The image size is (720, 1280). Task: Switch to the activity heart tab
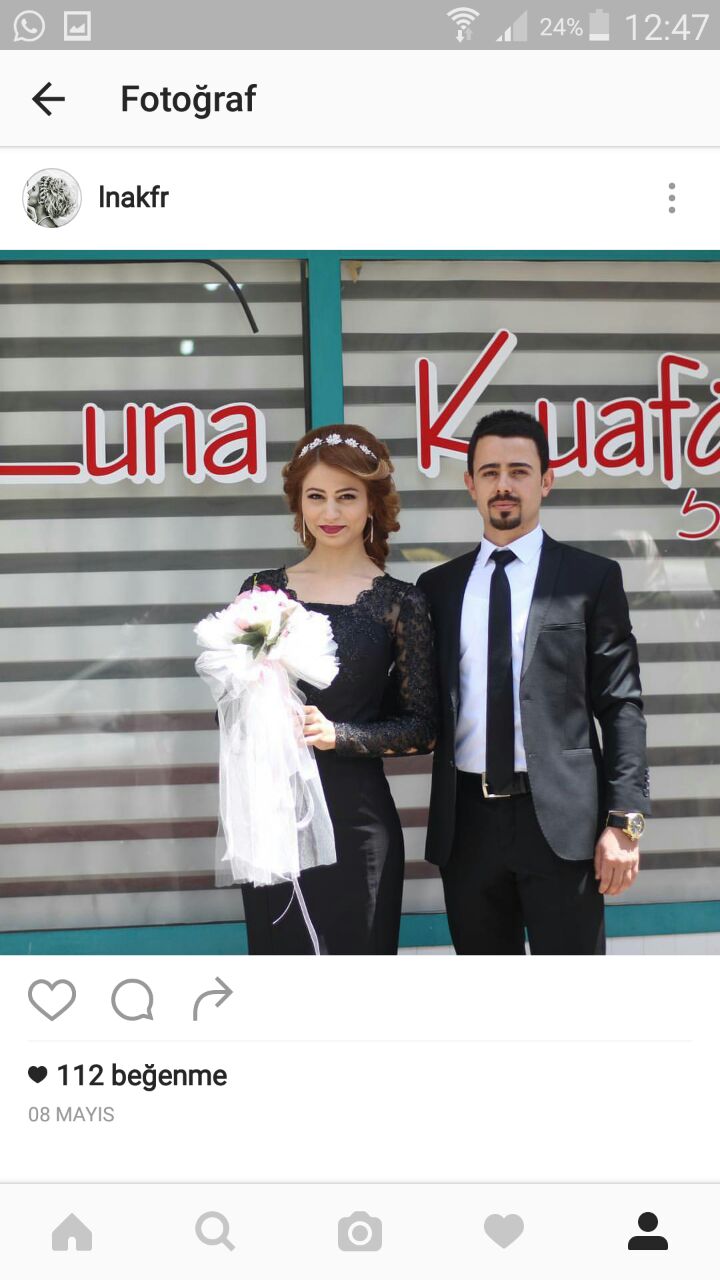504,1232
